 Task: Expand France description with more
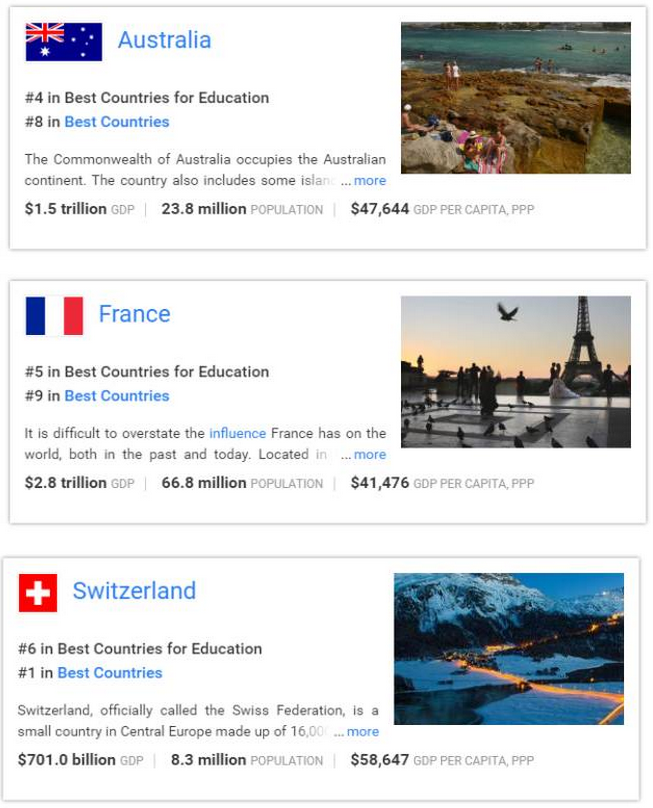click(x=369, y=455)
